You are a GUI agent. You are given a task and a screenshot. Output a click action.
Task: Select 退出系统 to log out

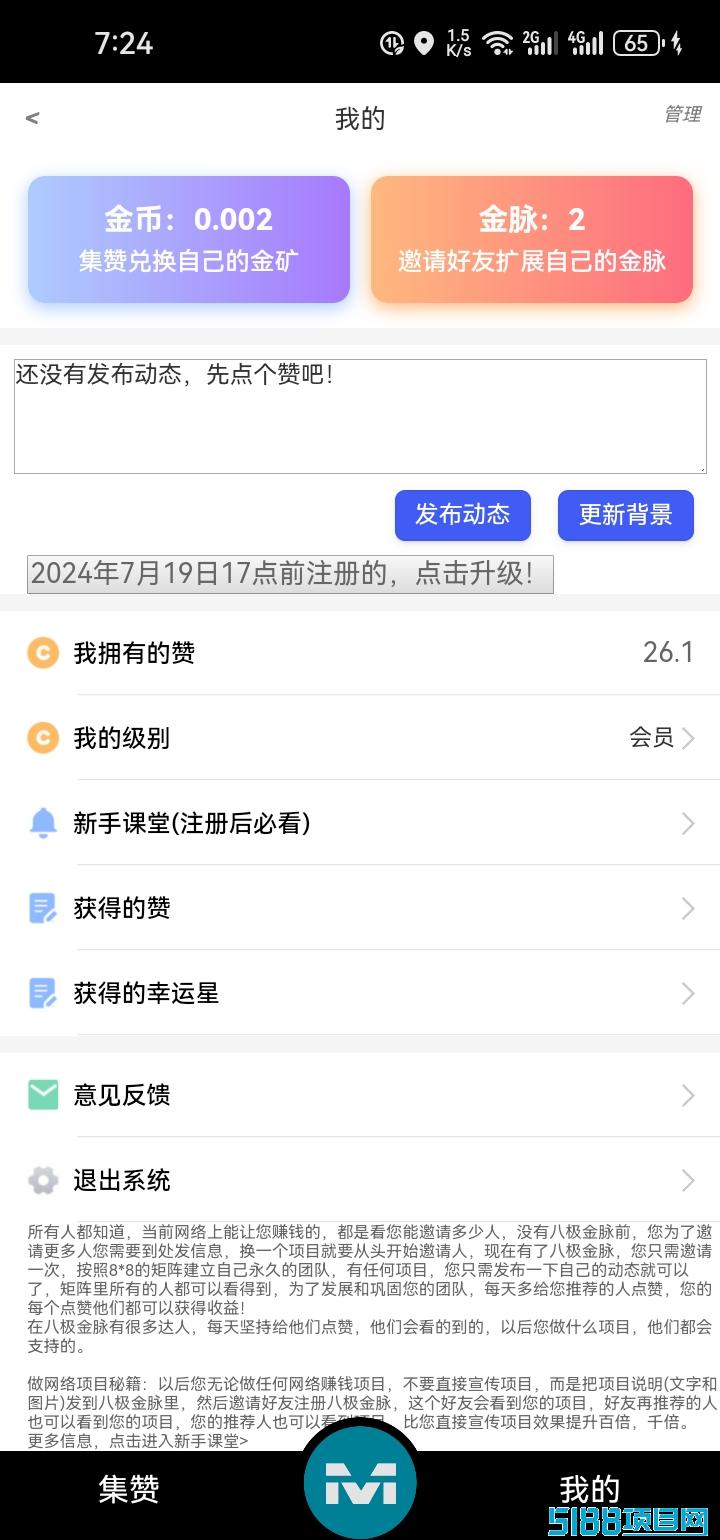pyautogui.click(x=360, y=1180)
